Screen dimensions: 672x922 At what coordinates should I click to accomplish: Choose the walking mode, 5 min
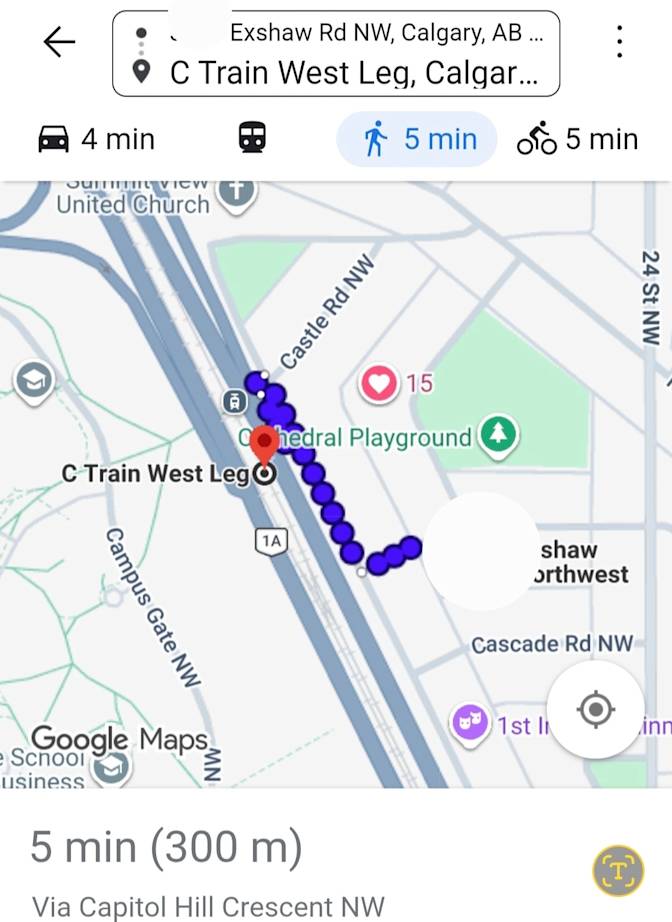(x=418, y=139)
